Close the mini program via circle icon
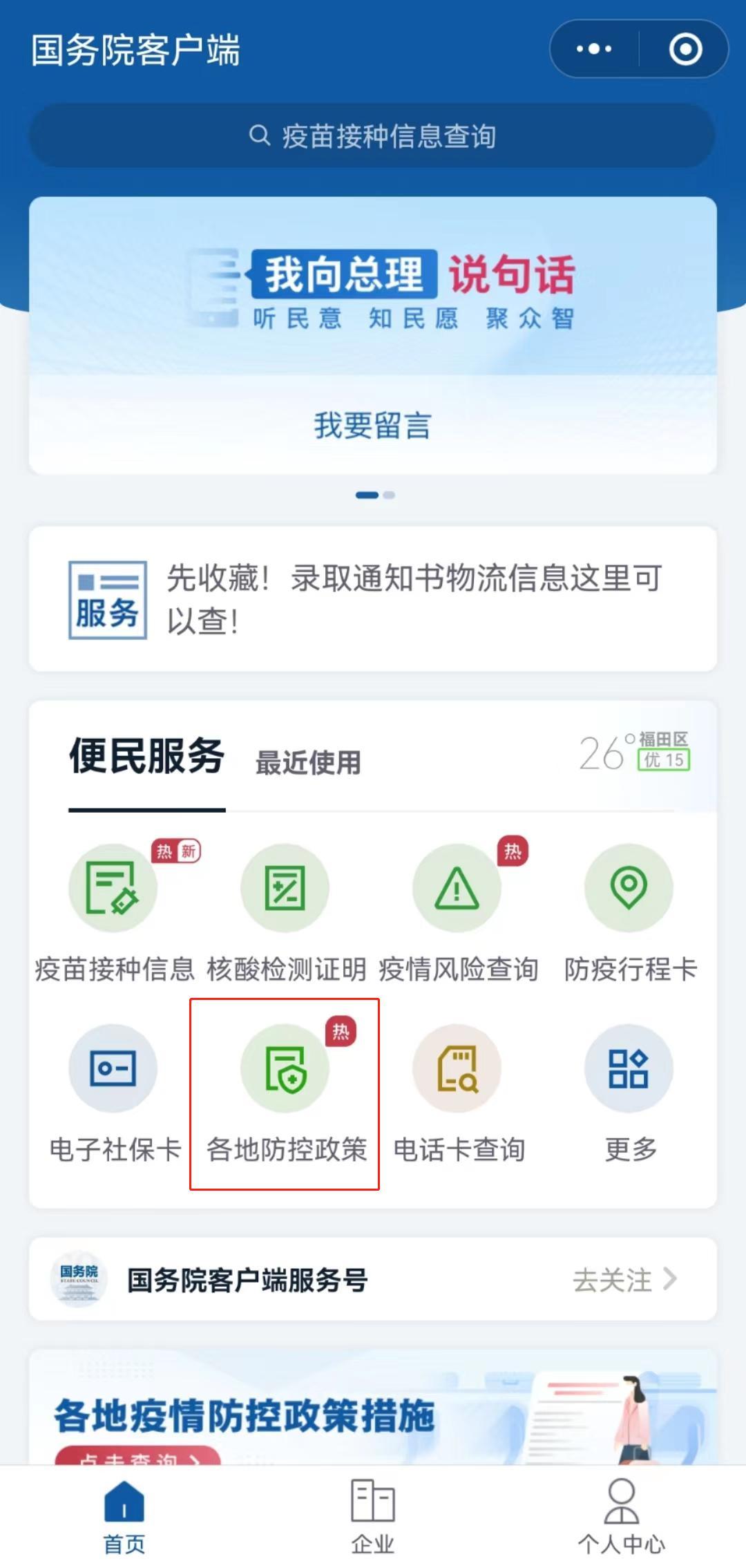746x1568 pixels. coord(685,49)
